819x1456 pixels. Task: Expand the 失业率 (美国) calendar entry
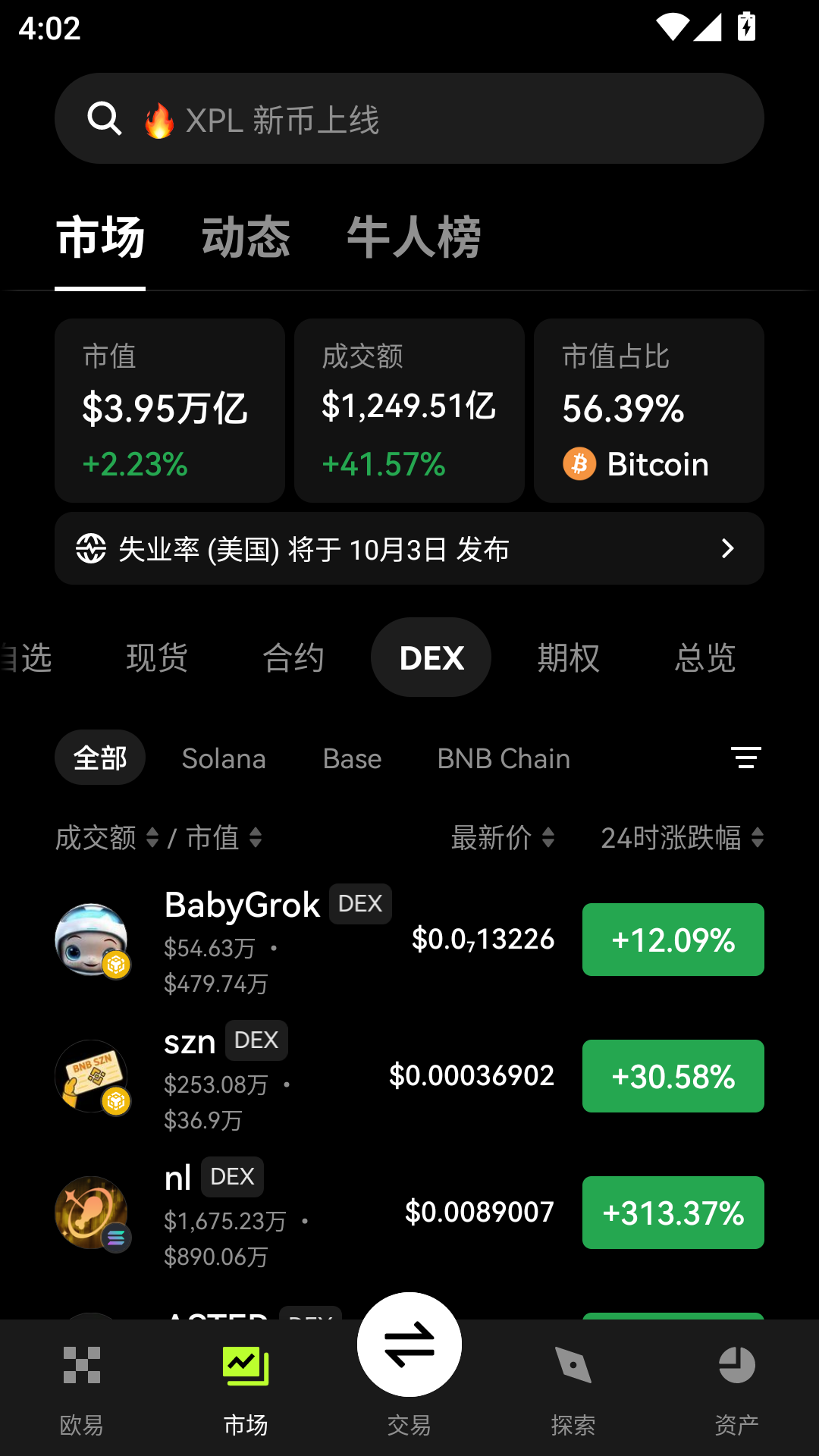[409, 548]
